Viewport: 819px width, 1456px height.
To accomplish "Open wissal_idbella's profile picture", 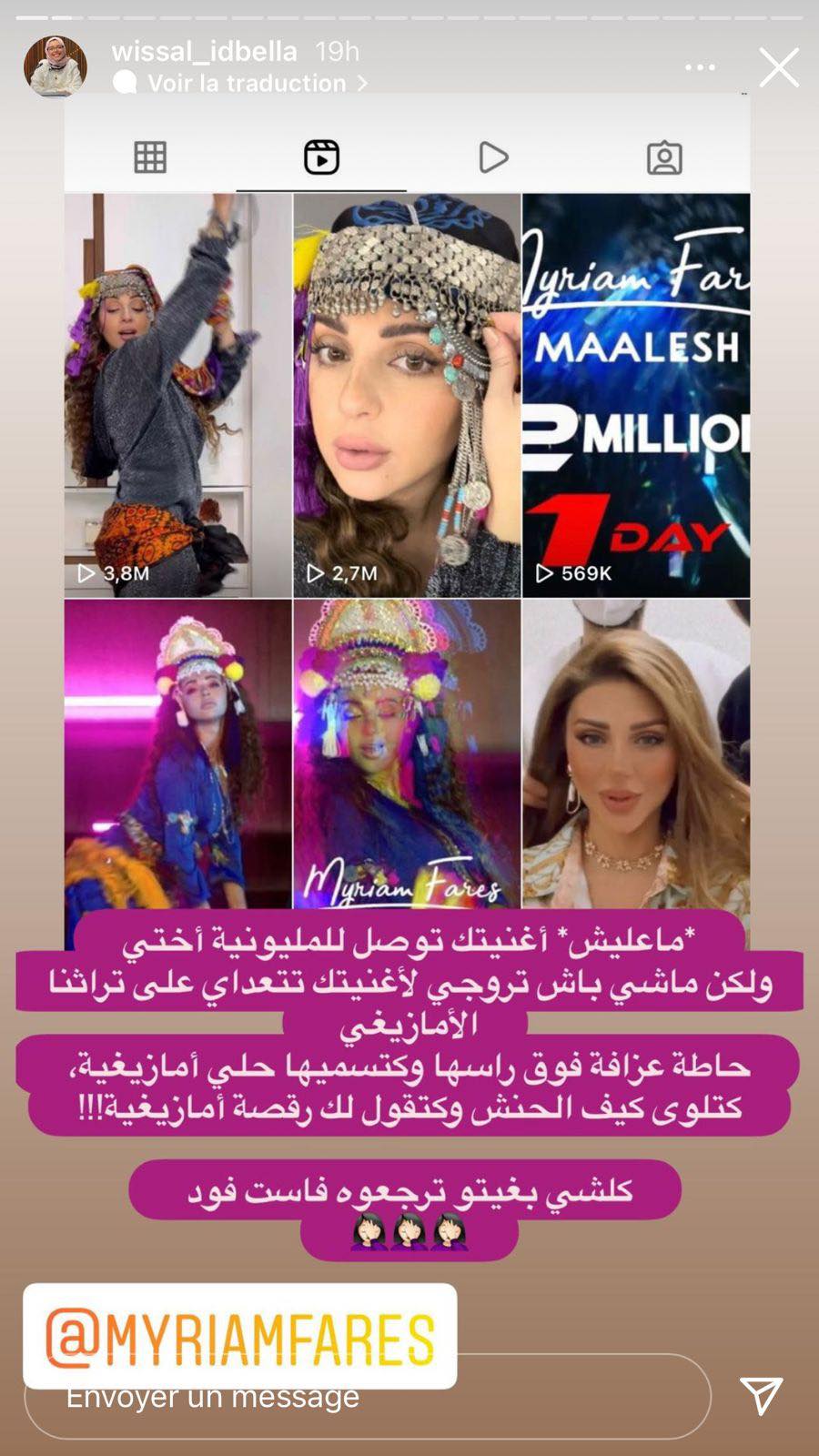I will 56,66.
